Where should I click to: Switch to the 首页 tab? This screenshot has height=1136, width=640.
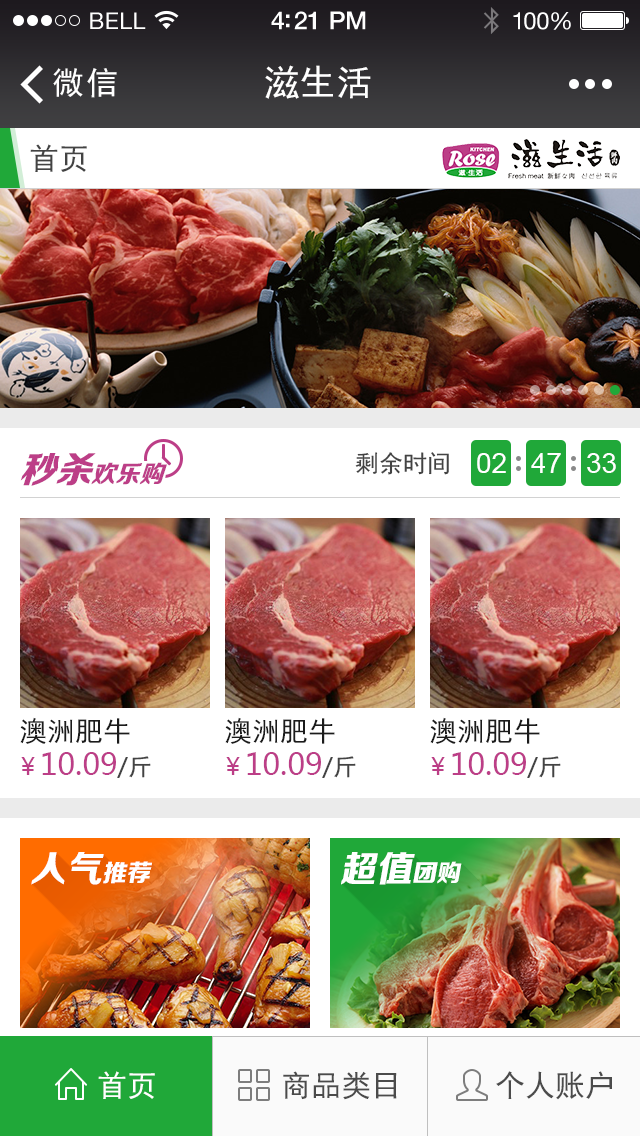tap(106, 1085)
